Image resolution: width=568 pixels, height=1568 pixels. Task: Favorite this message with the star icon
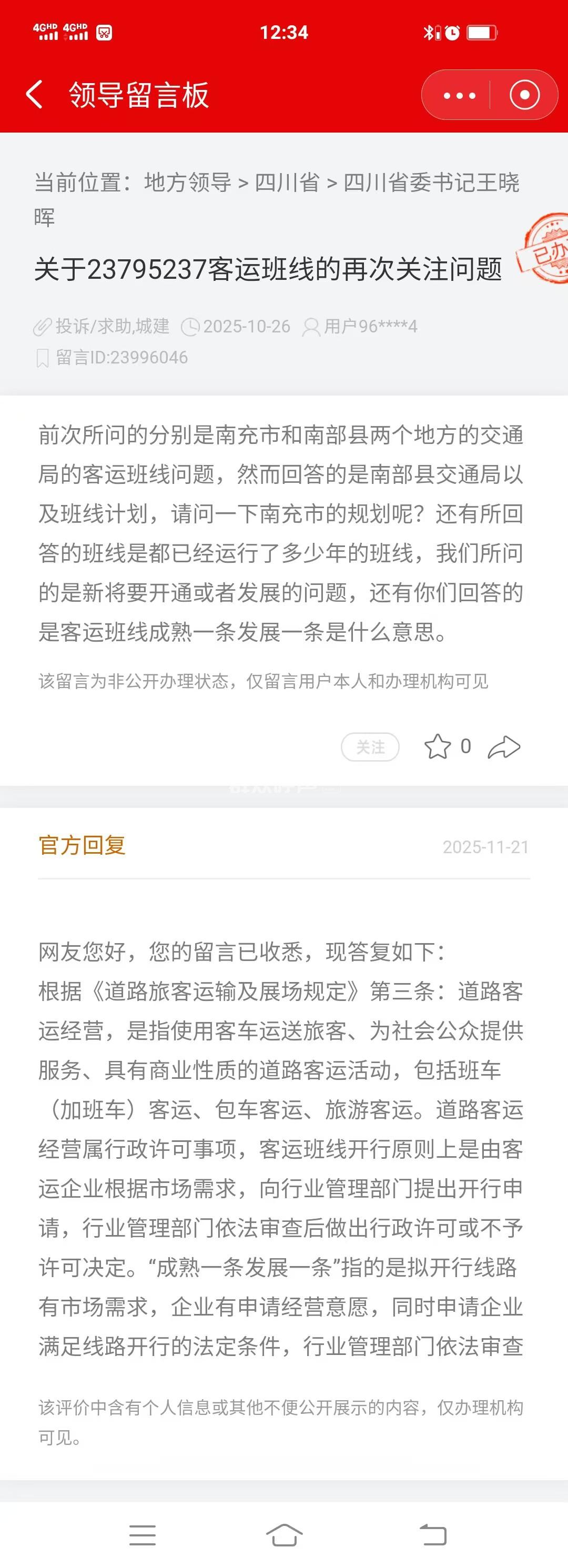click(x=437, y=747)
